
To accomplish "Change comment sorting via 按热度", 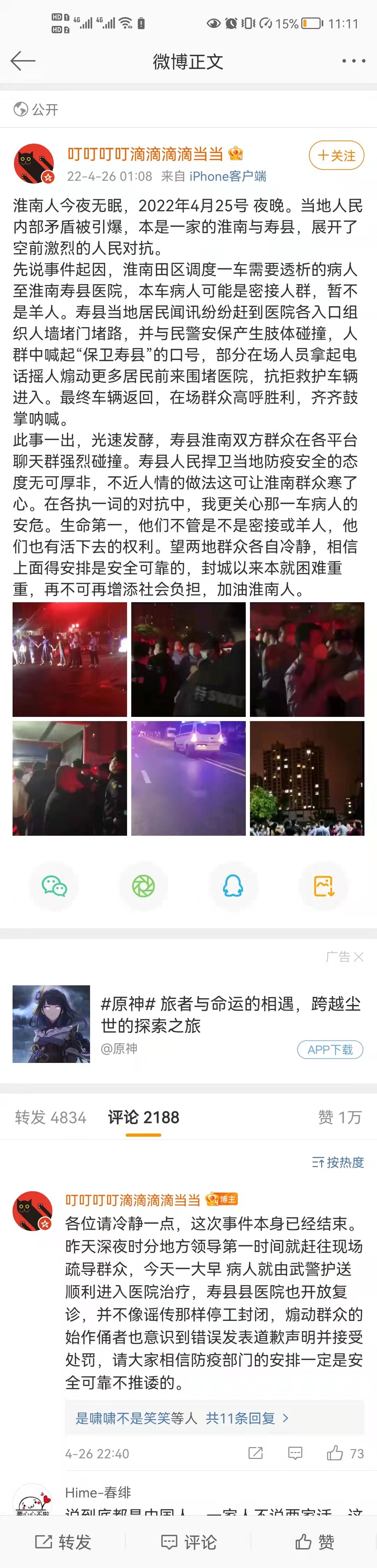I will tap(338, 1162).
